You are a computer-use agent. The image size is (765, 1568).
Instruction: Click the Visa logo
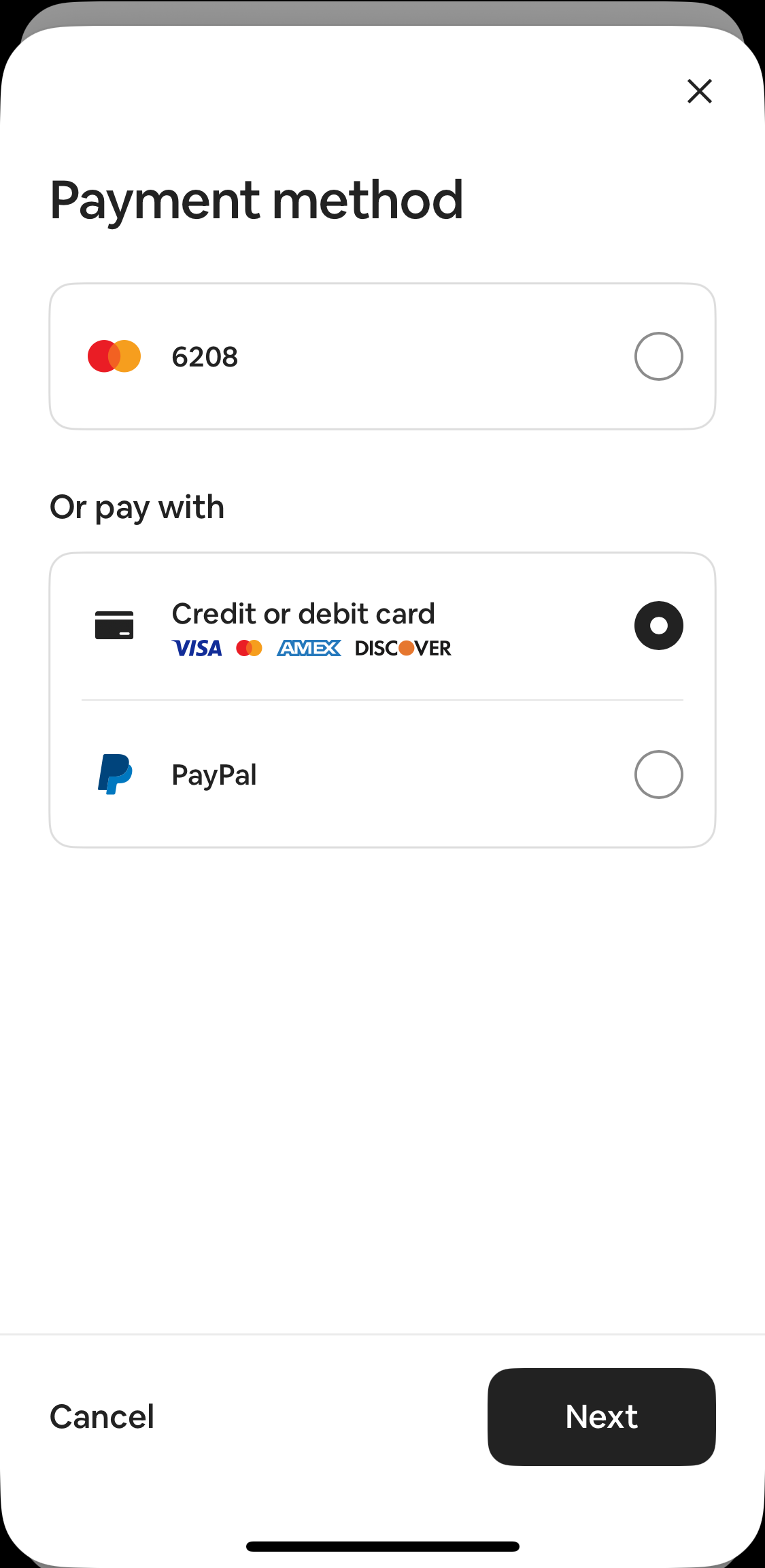point(198,647)
